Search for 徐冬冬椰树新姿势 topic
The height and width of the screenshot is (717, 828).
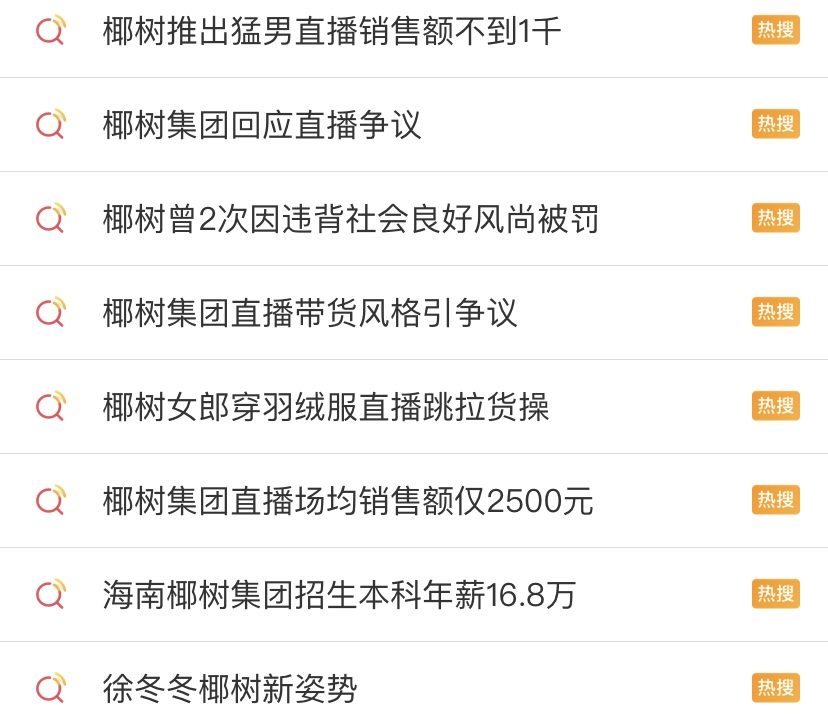pos(230,689)
